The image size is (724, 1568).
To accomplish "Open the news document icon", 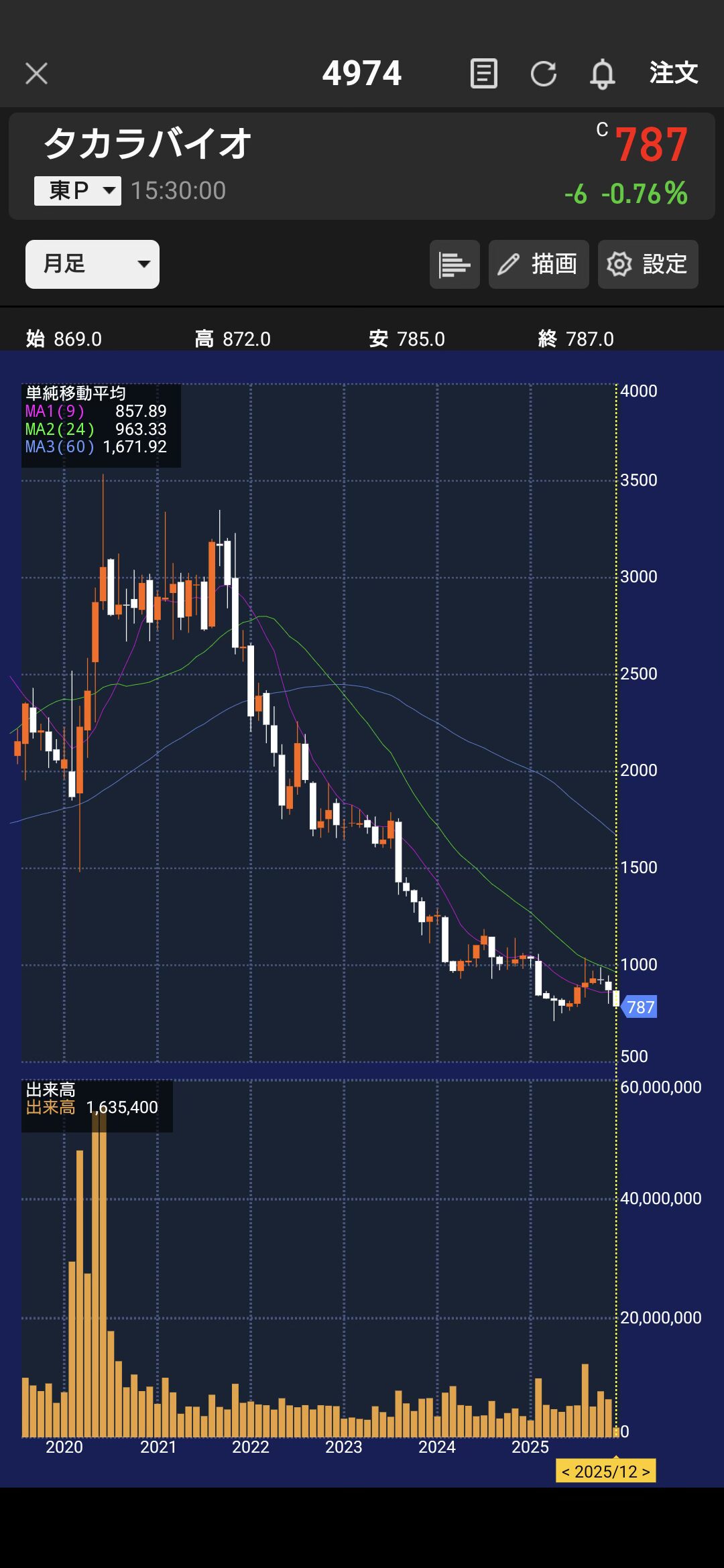I will coord(483,74).
